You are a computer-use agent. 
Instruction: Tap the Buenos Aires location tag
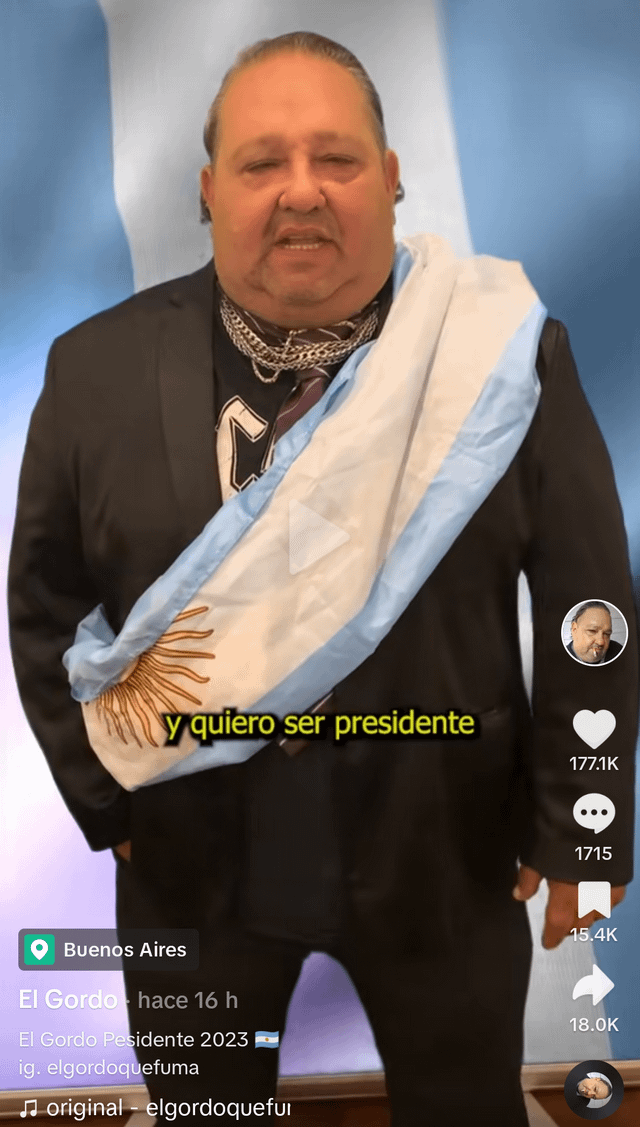(108, 950)
